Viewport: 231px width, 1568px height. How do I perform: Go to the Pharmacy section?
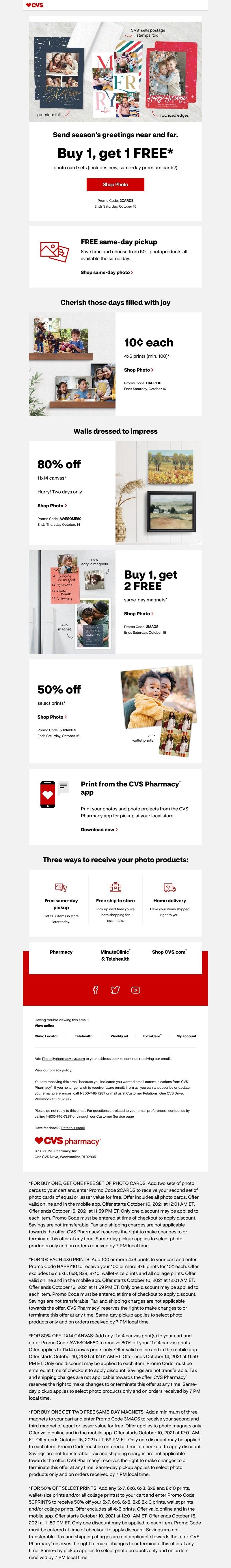[x=61, y=952]
